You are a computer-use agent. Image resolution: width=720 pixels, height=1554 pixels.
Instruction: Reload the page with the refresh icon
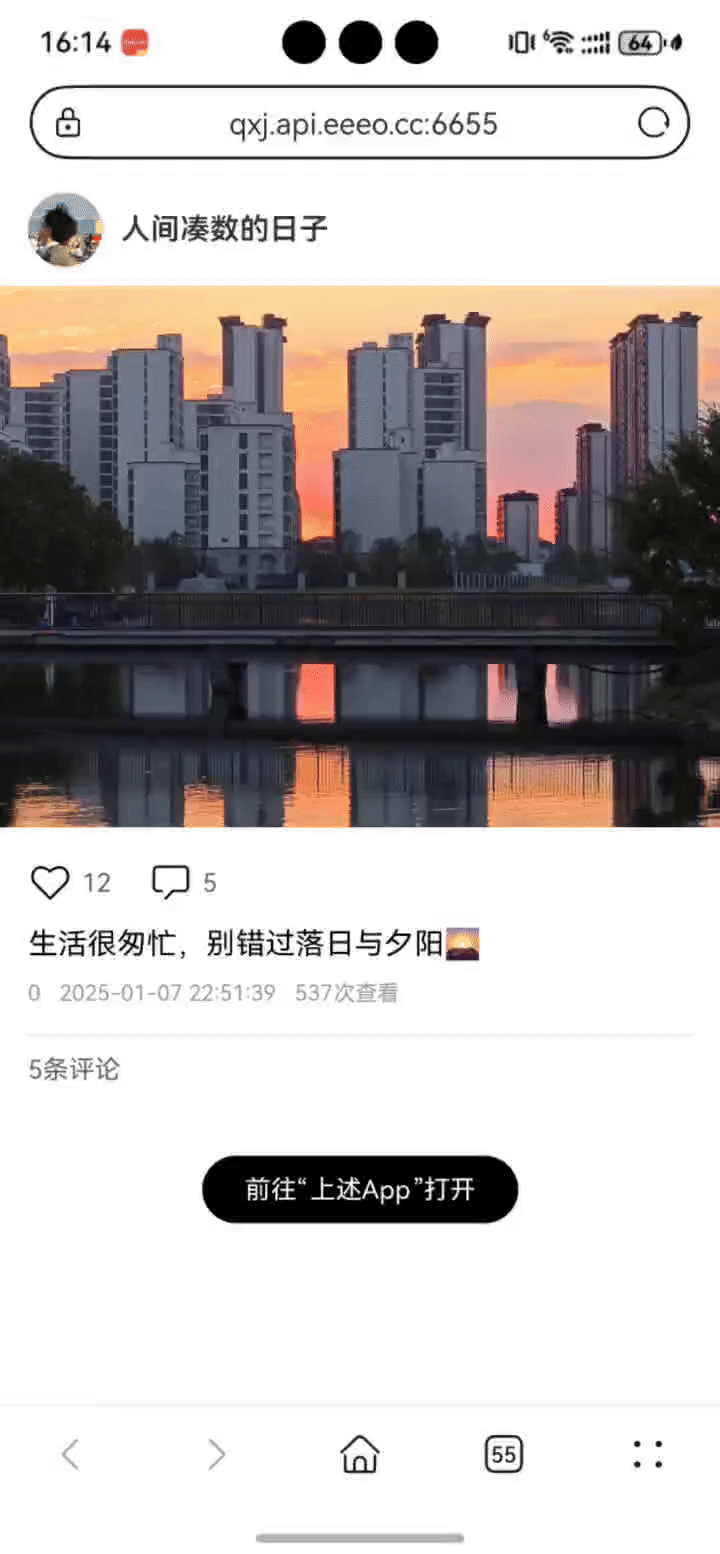click(x=653, y=123)
